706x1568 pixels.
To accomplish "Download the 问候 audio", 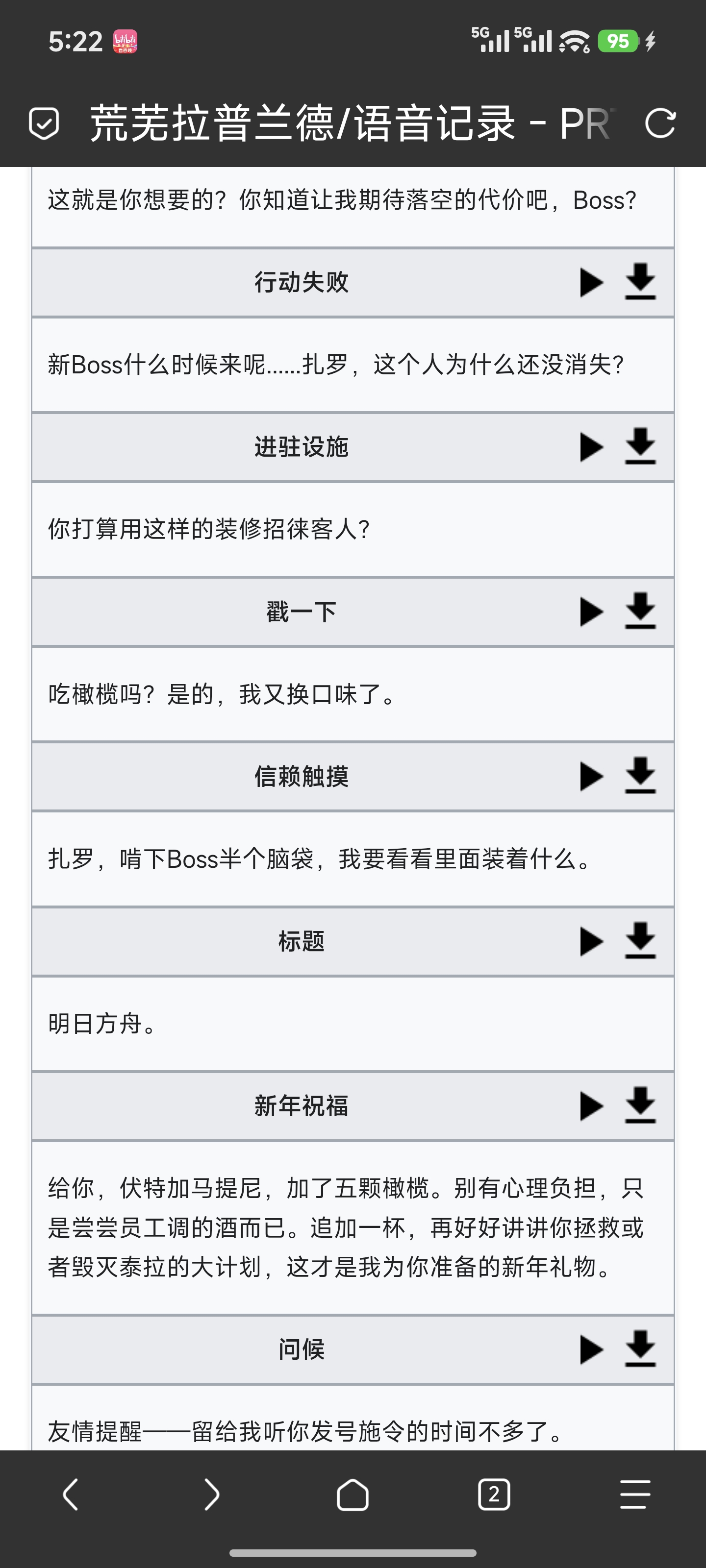I will [640, 1349].
